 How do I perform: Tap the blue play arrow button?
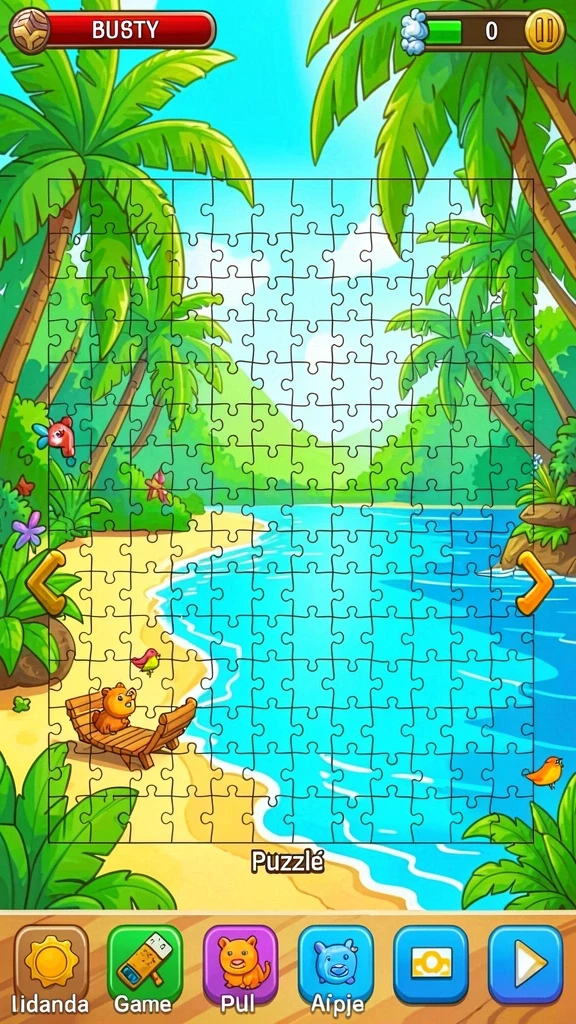526,963
